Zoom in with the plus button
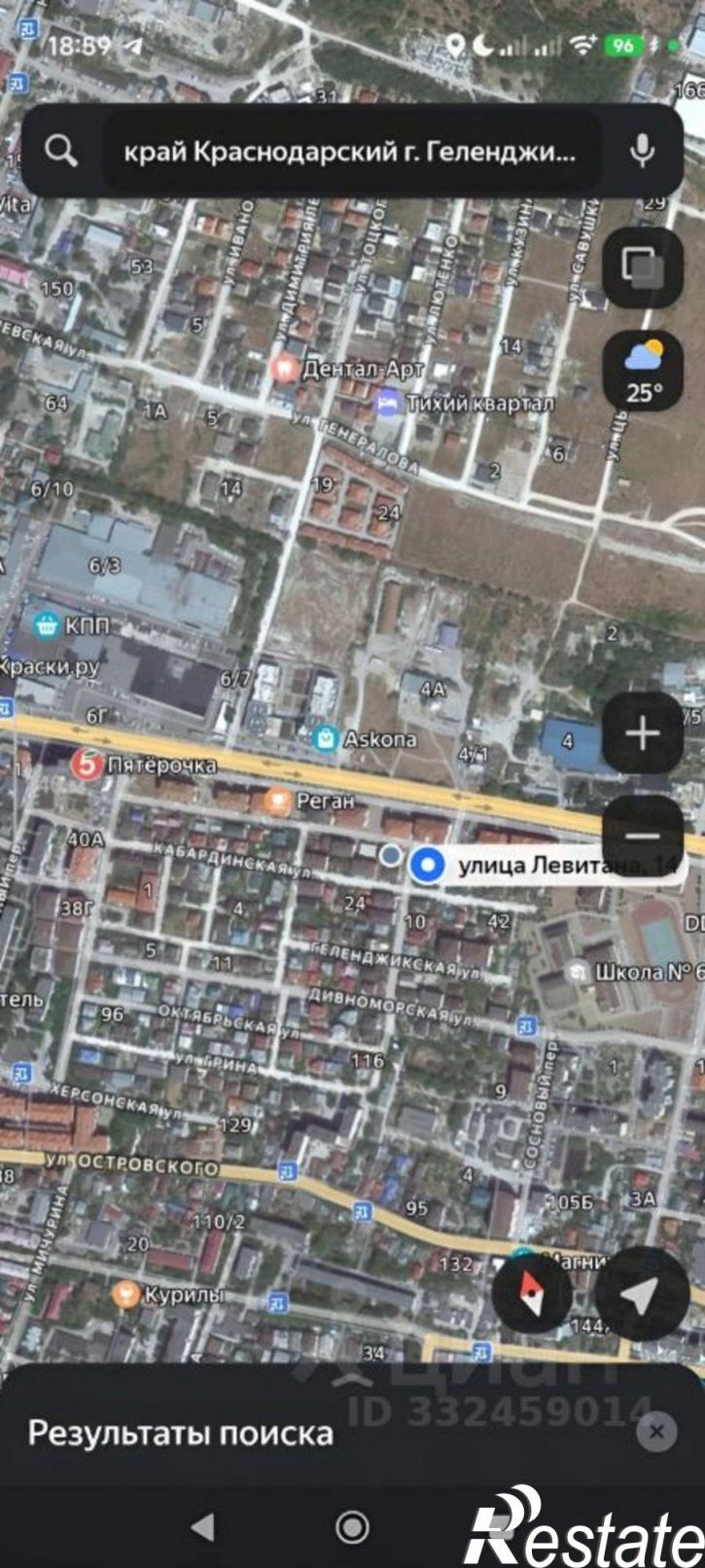The height and width of the screenshot is (1568, 705). click(x=642, y=733)
